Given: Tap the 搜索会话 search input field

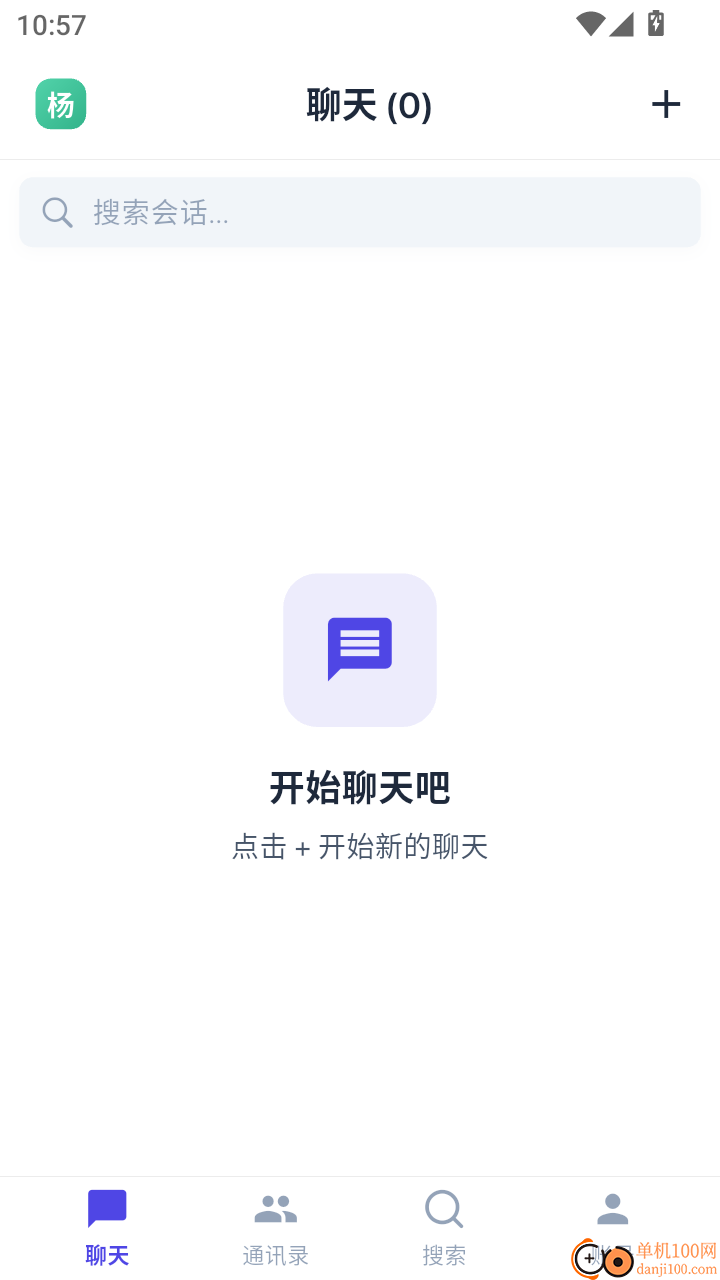Looking at the screenshot, I should [360, 212].
